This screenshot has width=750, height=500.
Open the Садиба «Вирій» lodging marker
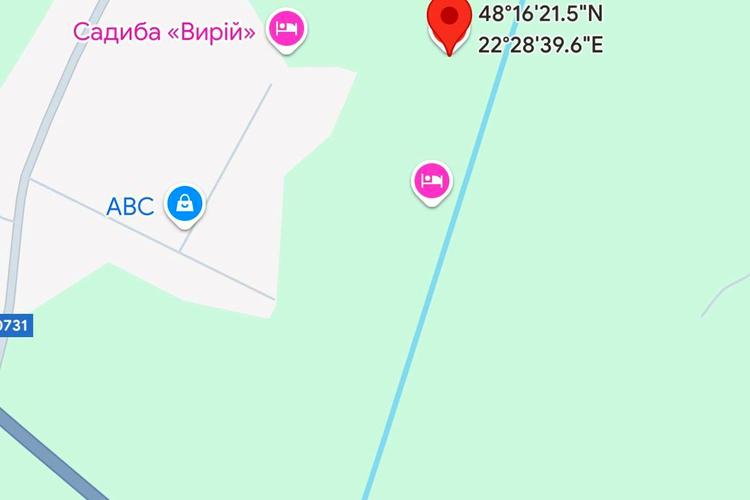288,27
